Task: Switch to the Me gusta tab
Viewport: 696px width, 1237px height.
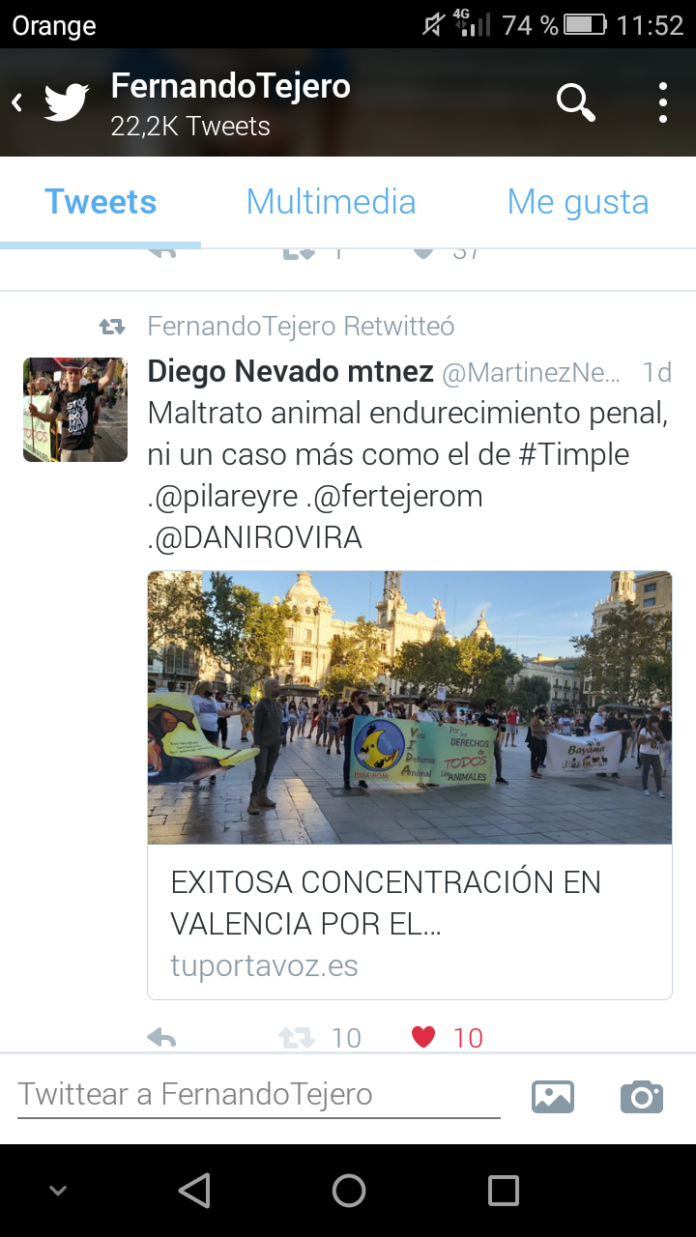Action: click(x=577, y=202)
